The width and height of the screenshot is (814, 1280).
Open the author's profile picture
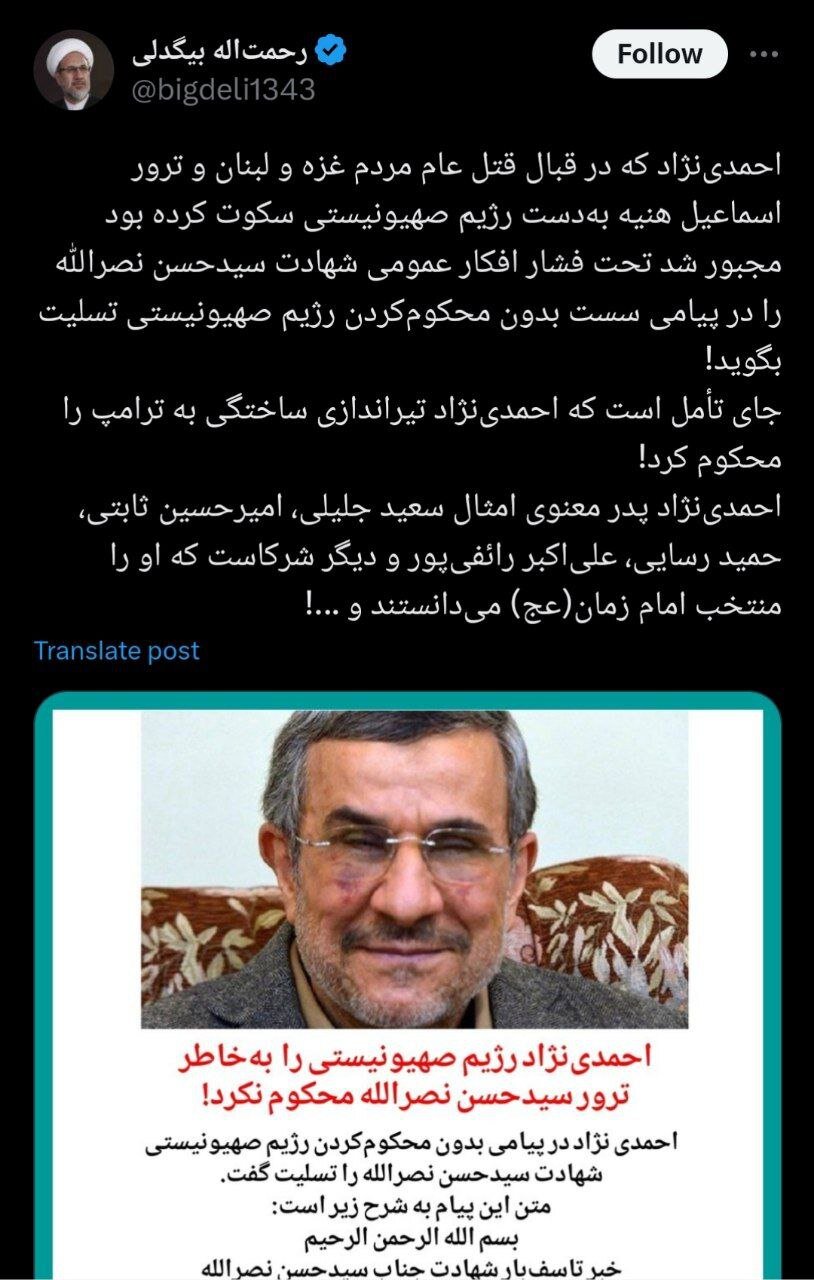(73, 69)
